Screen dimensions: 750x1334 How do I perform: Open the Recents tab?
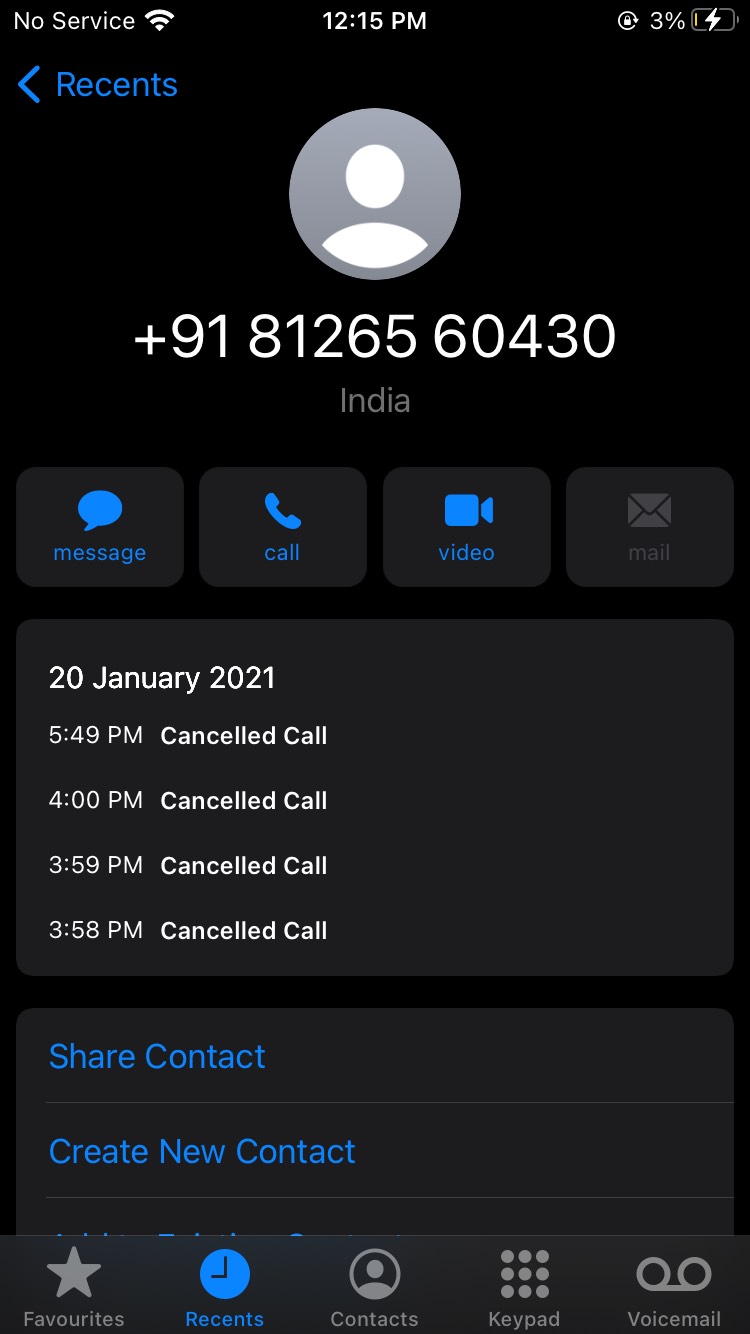click(224, 1288)
